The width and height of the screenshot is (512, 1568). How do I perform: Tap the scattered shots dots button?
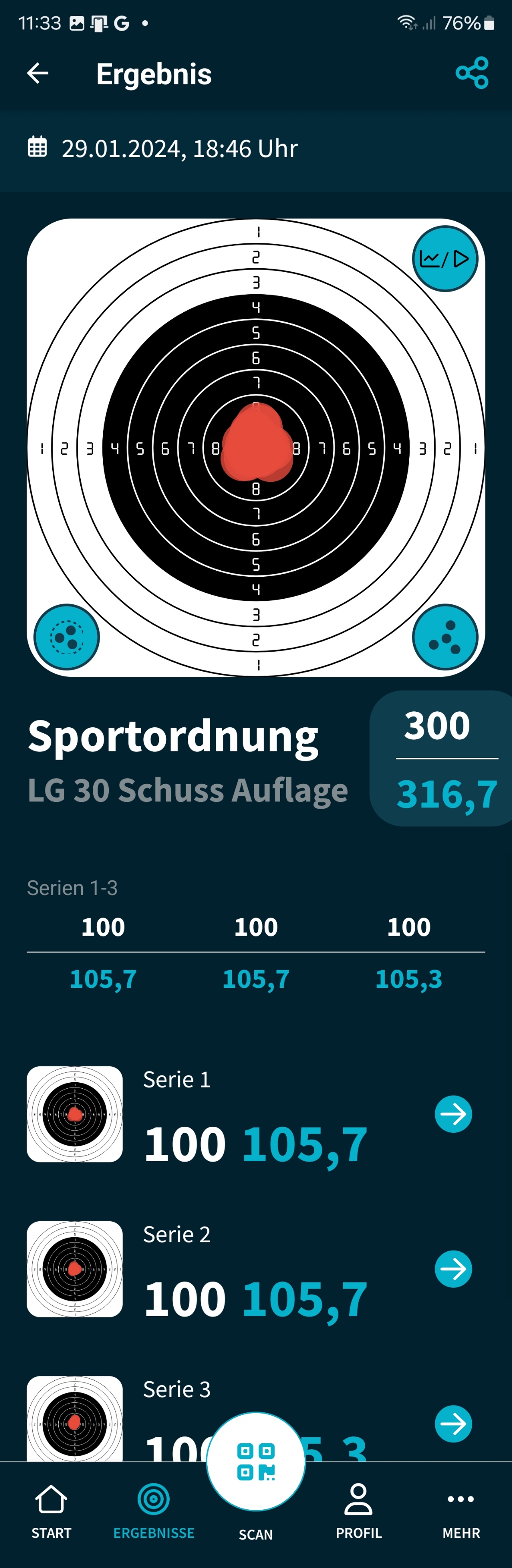click(x=445, y=637)
